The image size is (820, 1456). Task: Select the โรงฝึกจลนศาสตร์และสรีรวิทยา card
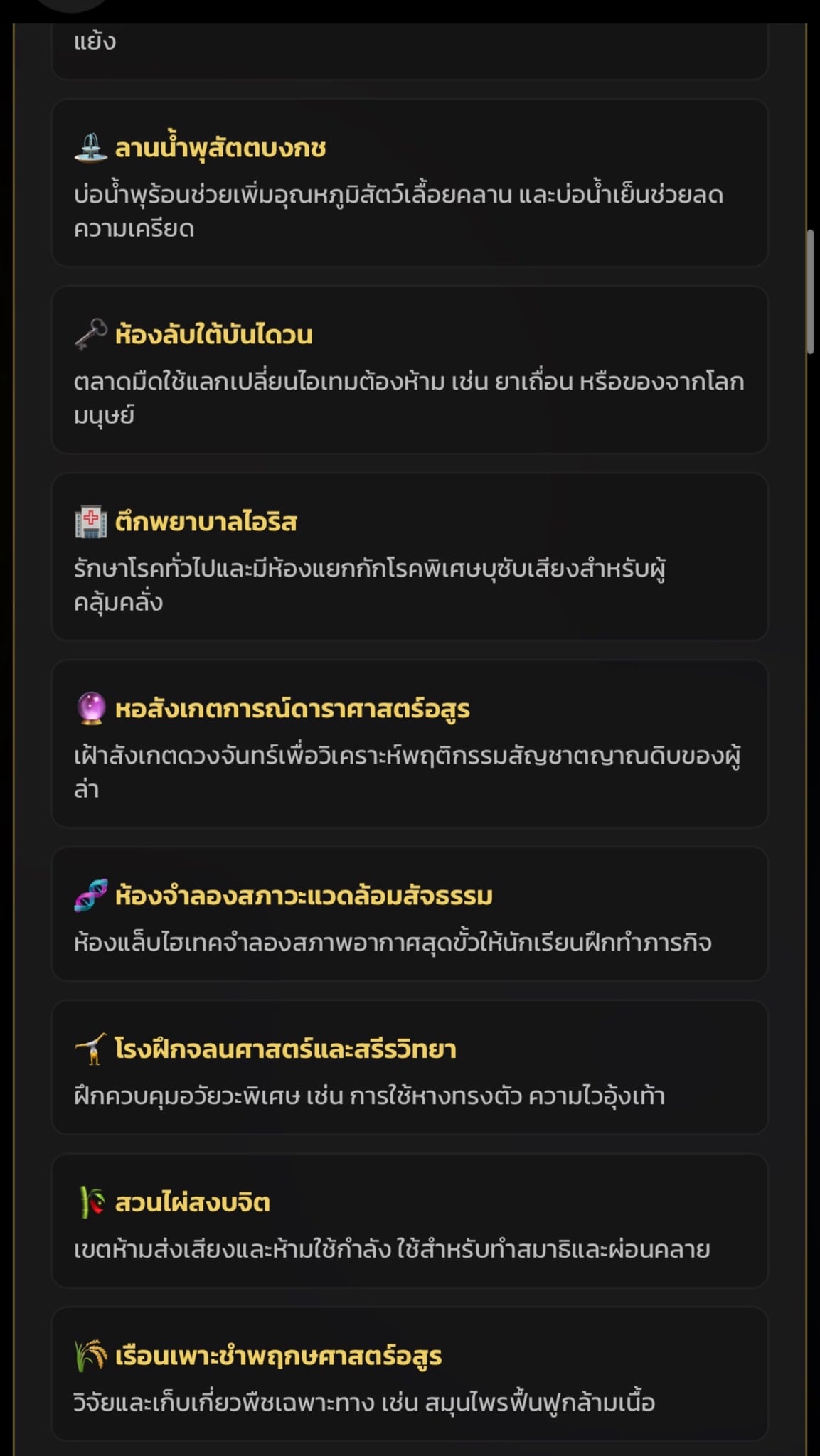pos(410,1067)
